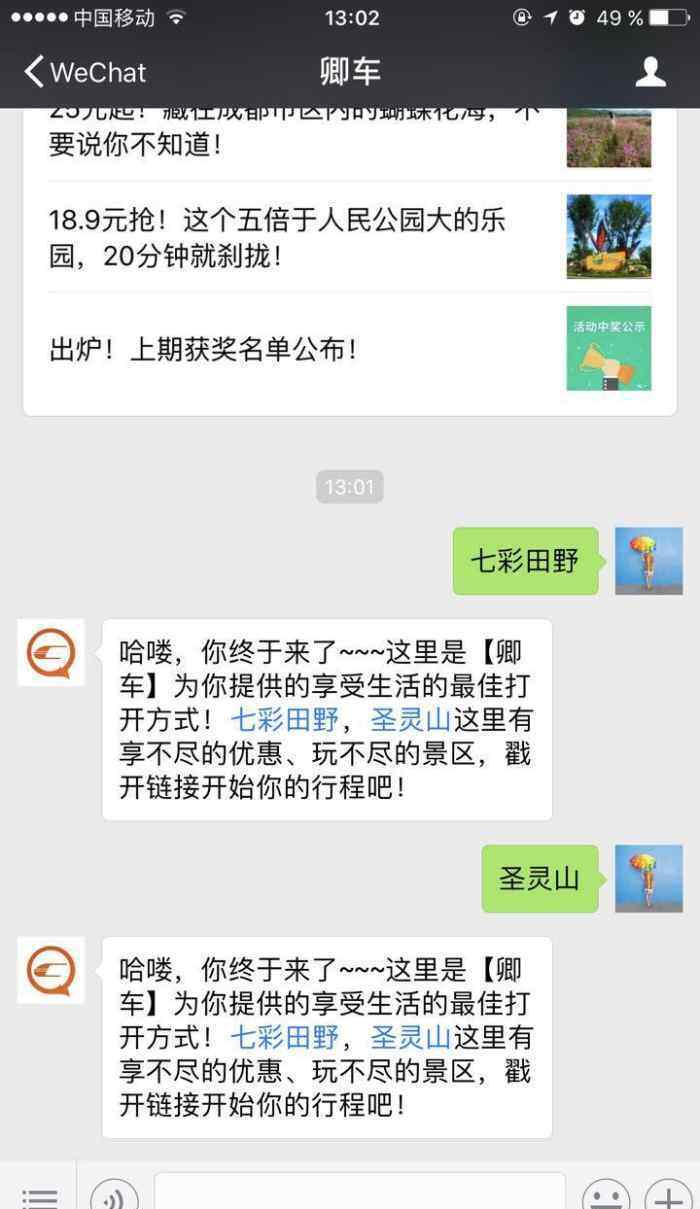
Task: Open my avatar beside 七彩田野 message
Action: (648, 561)
